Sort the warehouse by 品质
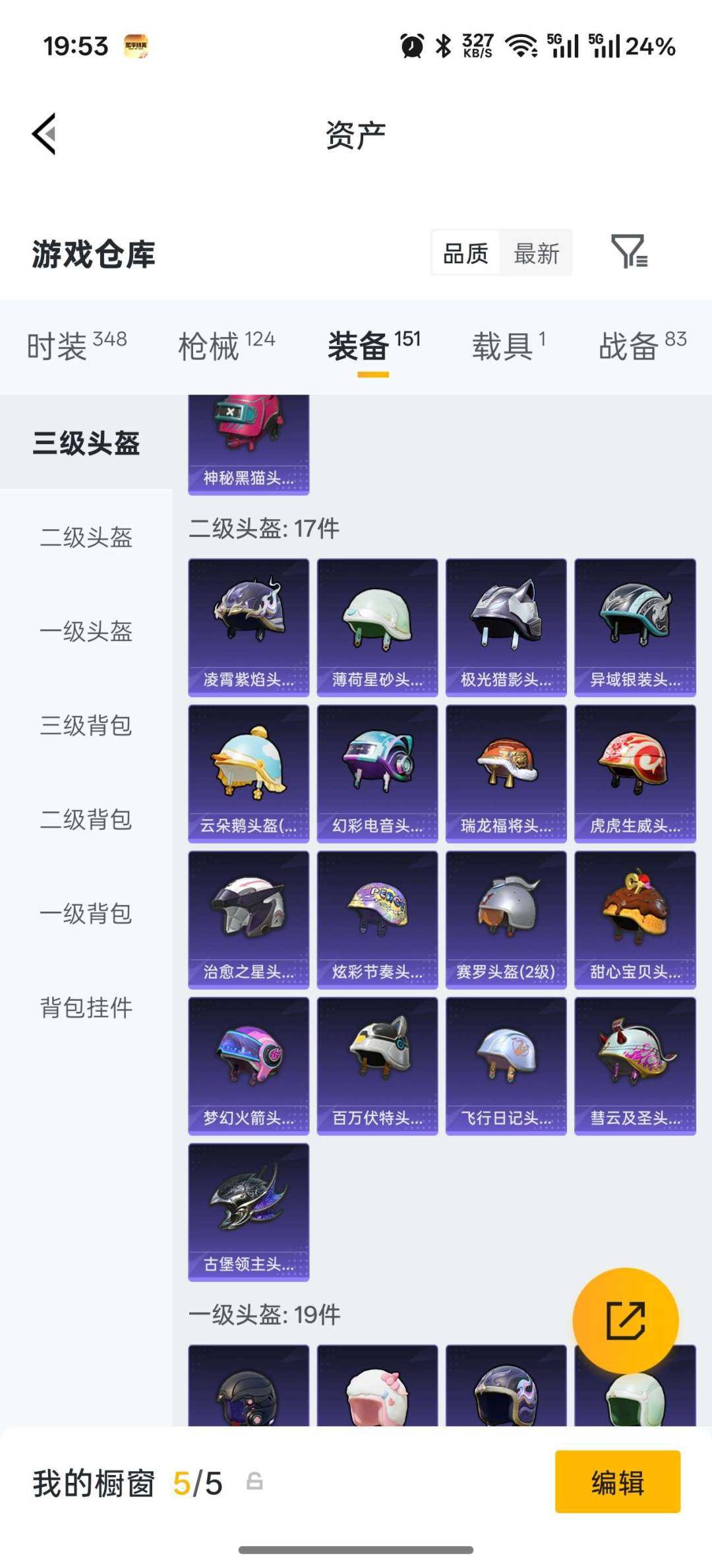This screenshot has width=712, height=1568. (465, 253)
